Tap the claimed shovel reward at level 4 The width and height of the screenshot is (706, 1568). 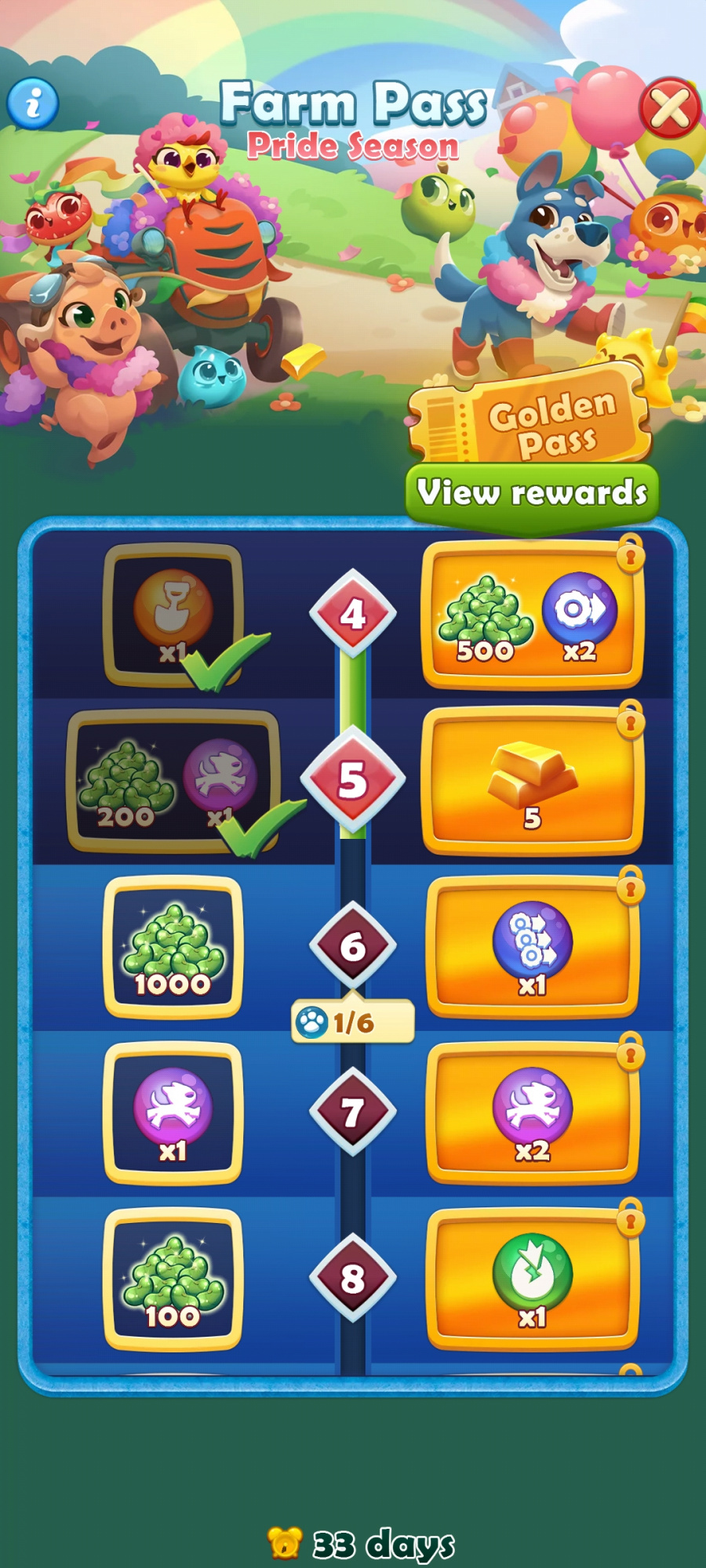point(173,615)
